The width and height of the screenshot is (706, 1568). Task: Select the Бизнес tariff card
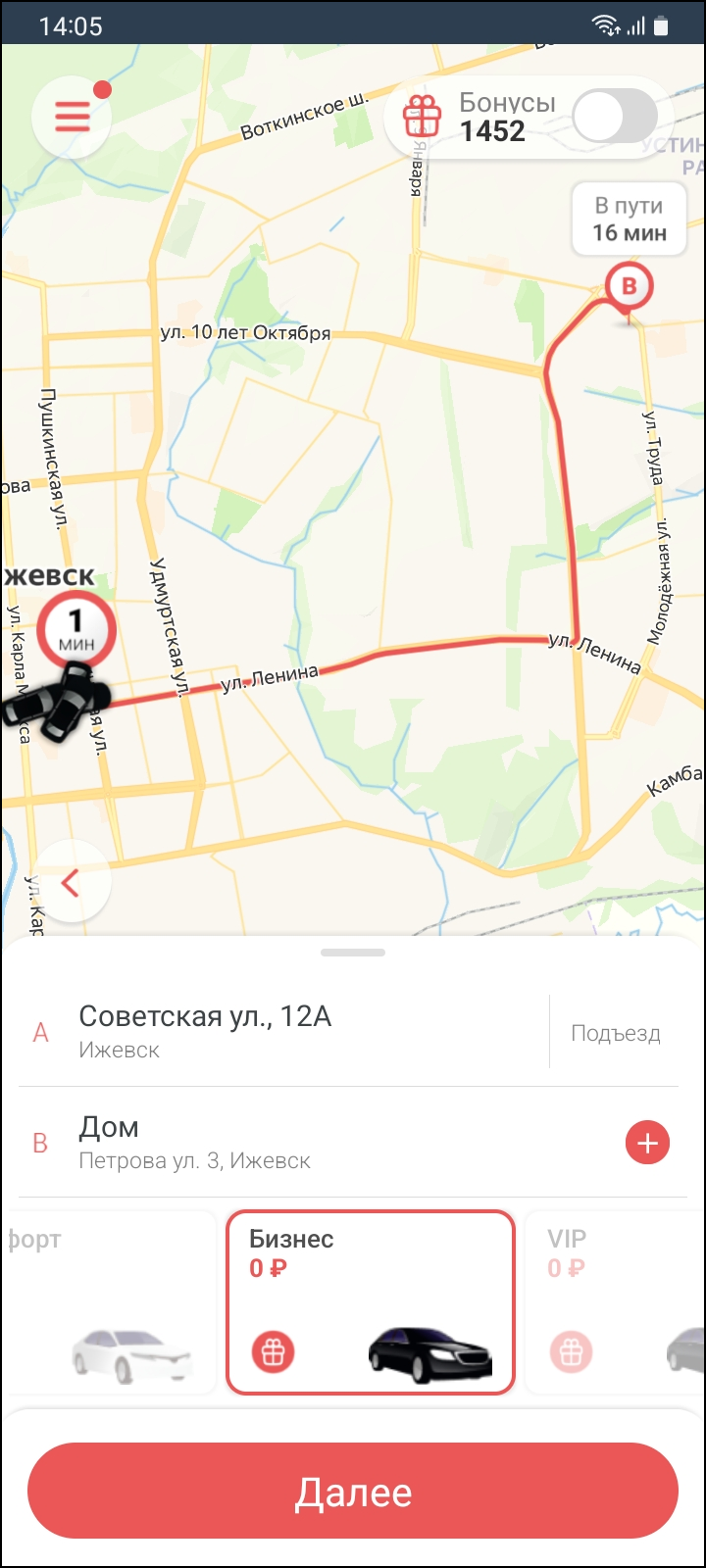tap(370, 1301)
